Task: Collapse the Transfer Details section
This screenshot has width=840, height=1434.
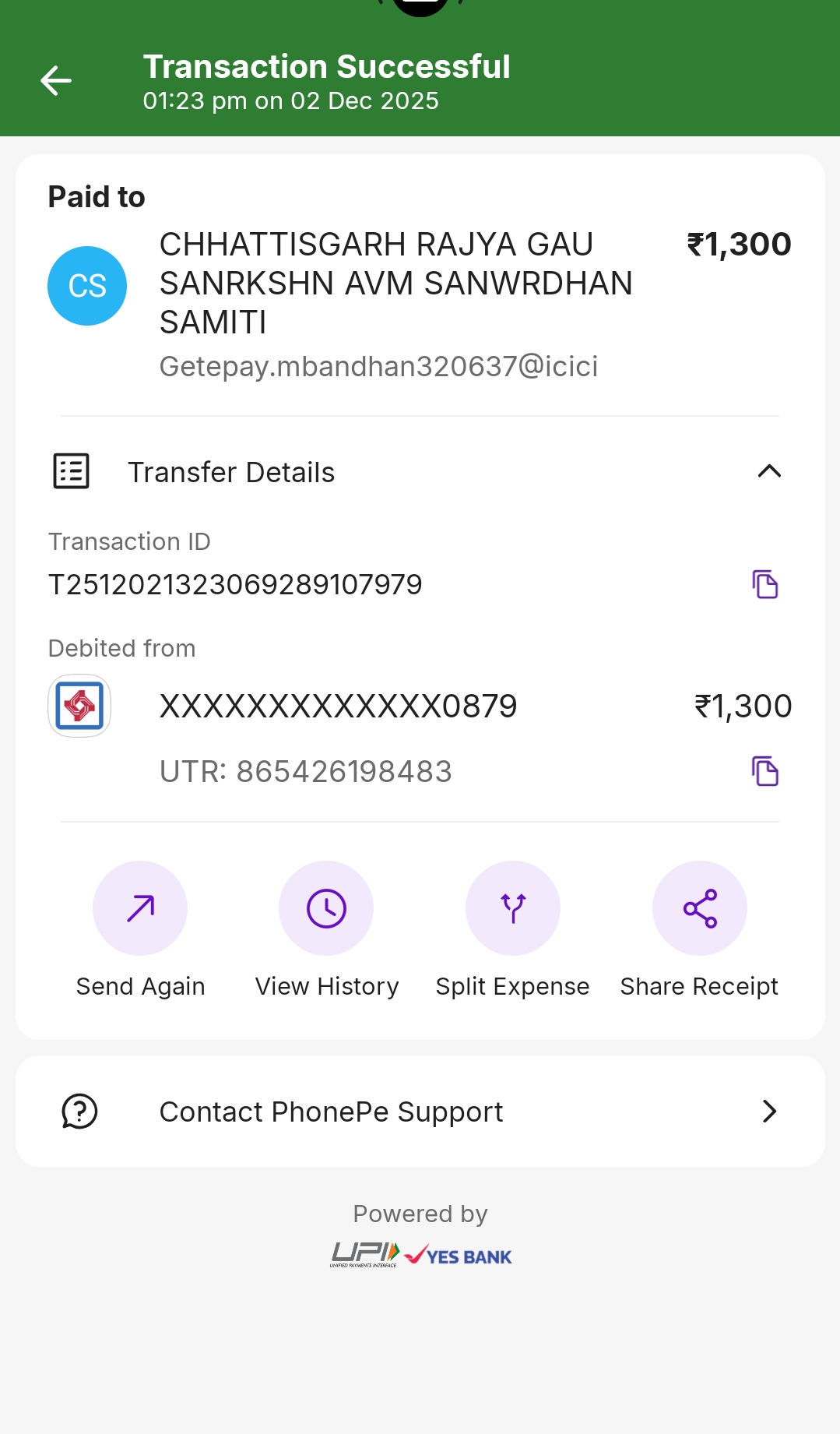Action: point(768,471)
